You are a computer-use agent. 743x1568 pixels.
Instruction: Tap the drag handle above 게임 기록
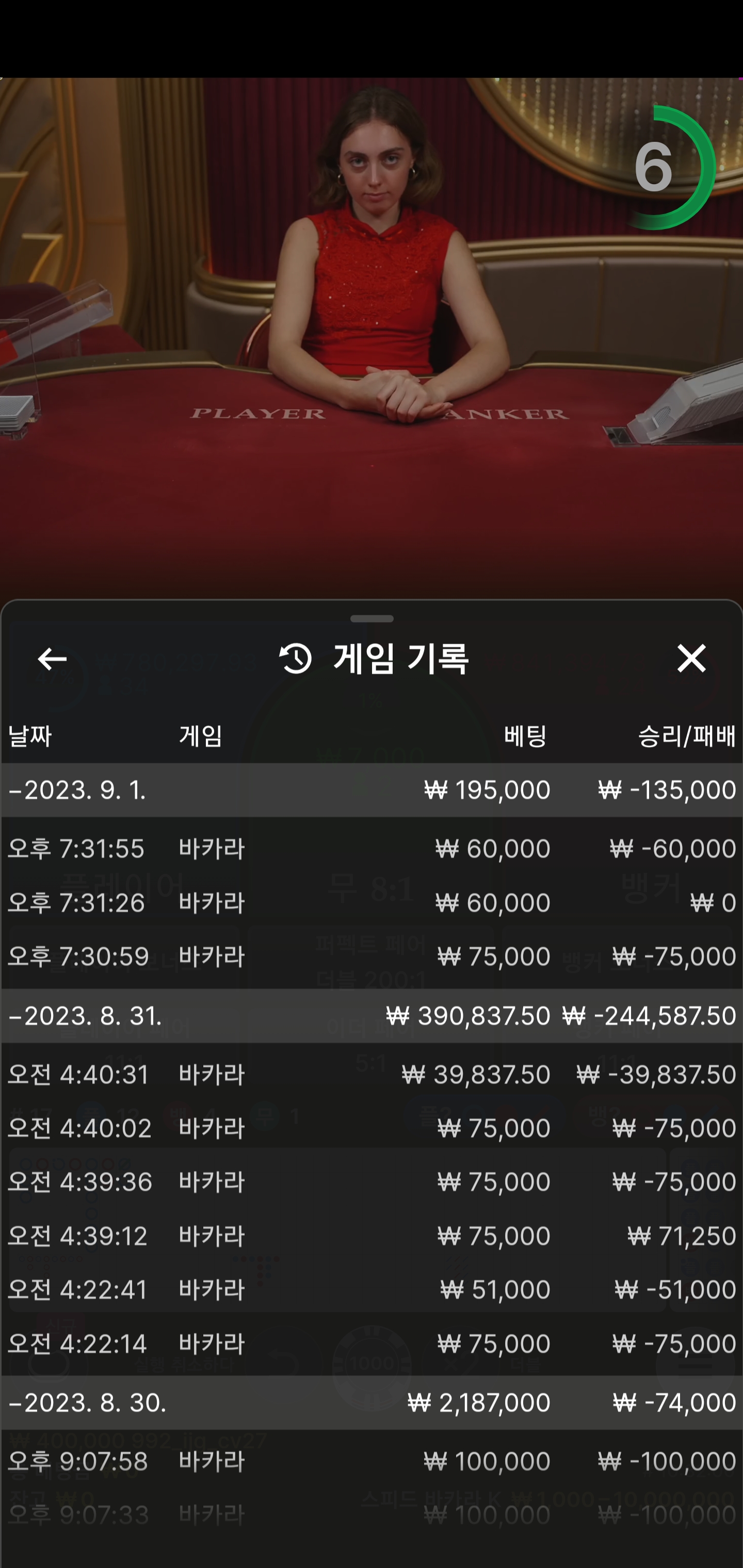tap(372, 618)
